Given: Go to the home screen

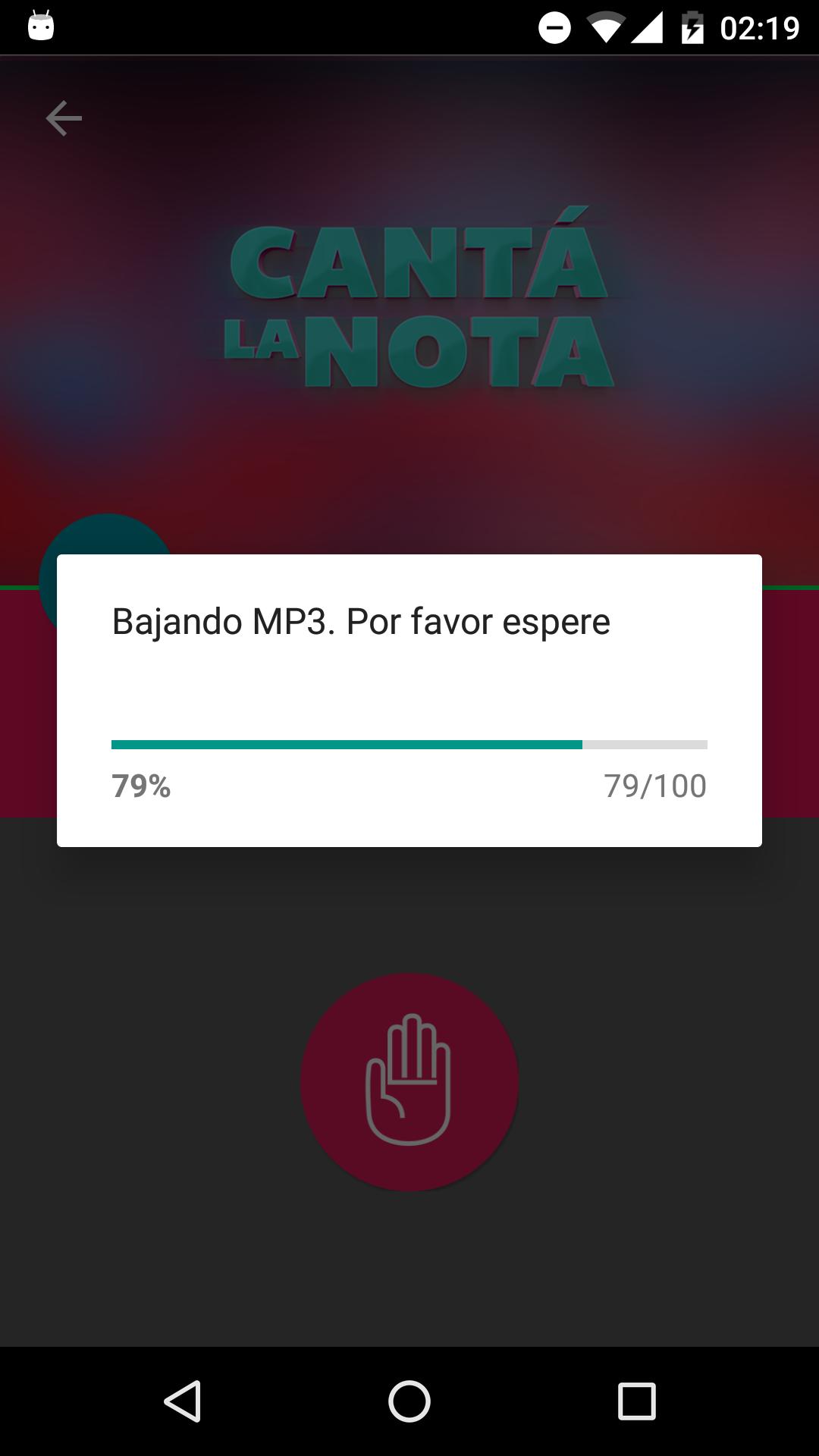Looking at the screenshot, I should click(409, 1401).
